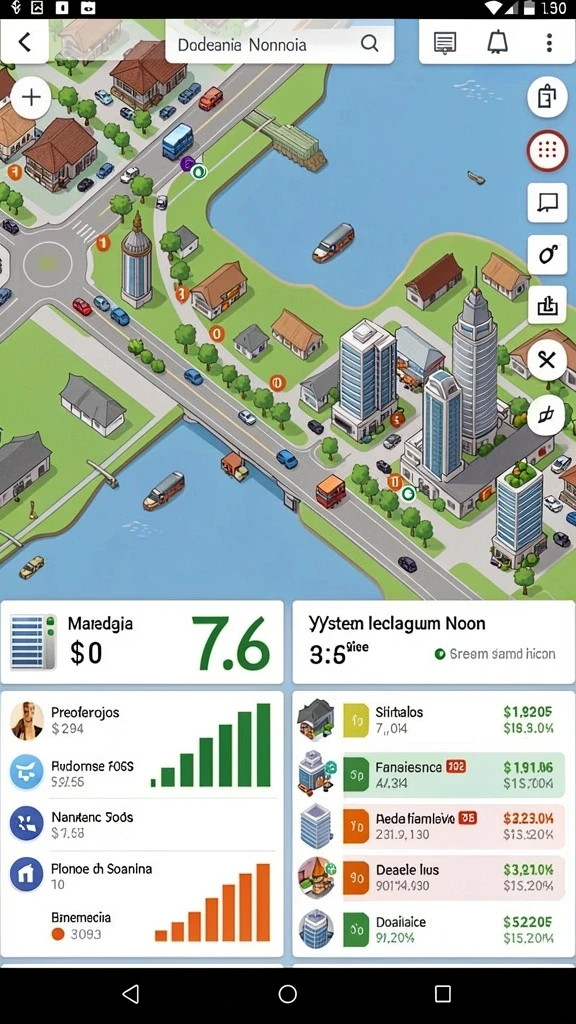Open the Nanrenc Sods row

coord(142,824)
